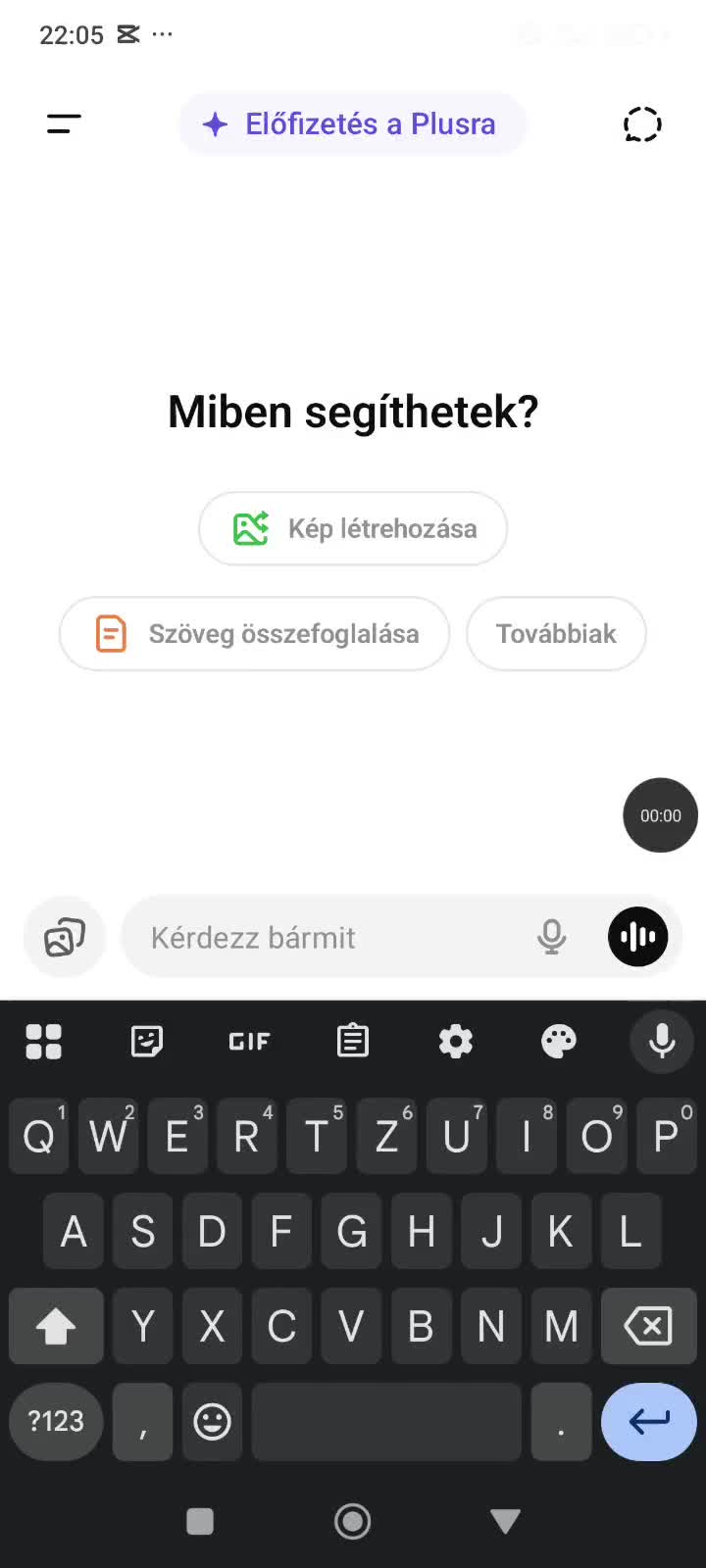Screen dimensions: 706x1568
Task: Show more suggestions via Továbbiak
Action: coord(556,634)
